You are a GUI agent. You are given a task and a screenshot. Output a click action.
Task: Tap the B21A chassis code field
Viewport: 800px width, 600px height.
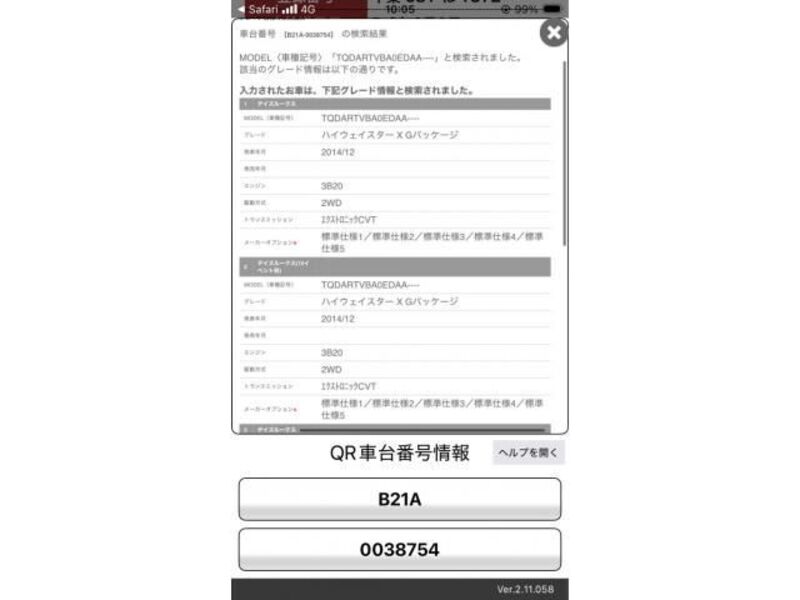(399, 498)
